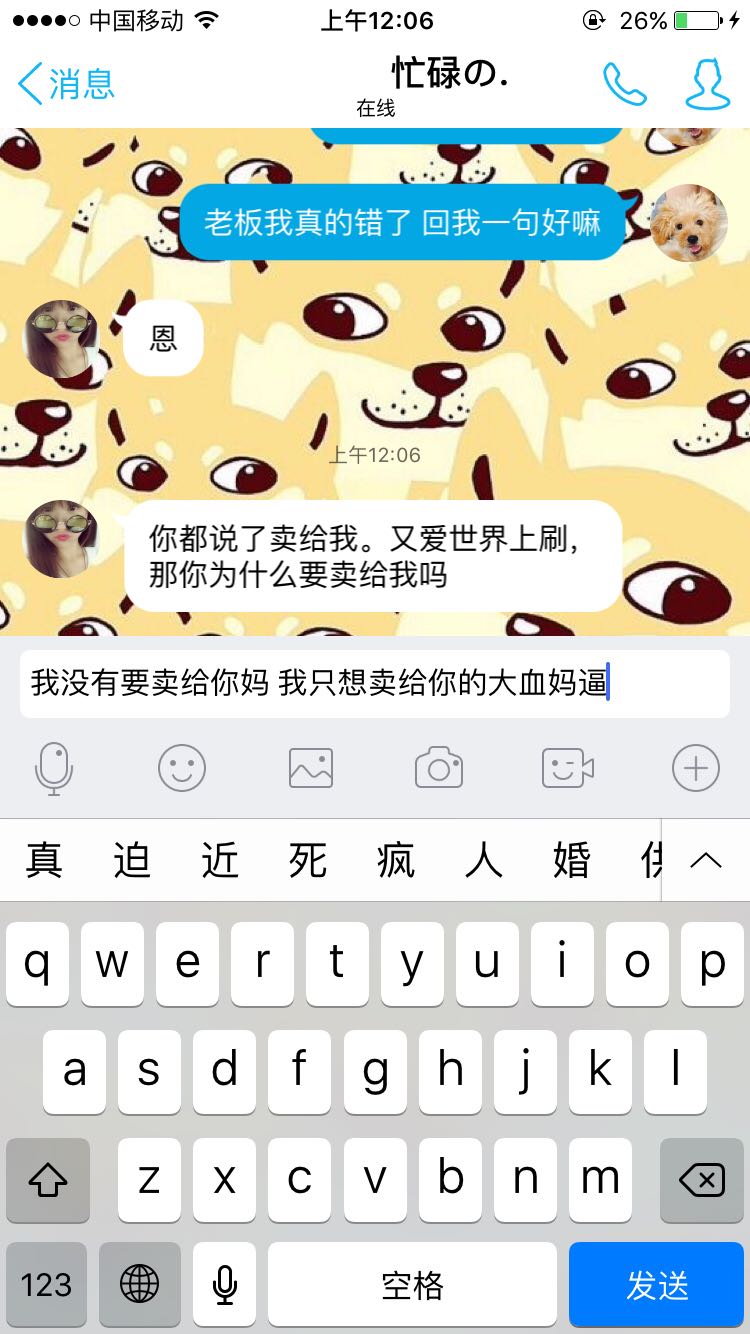
Task: Open the voice message microphone
Action: [x=54, y=769]
